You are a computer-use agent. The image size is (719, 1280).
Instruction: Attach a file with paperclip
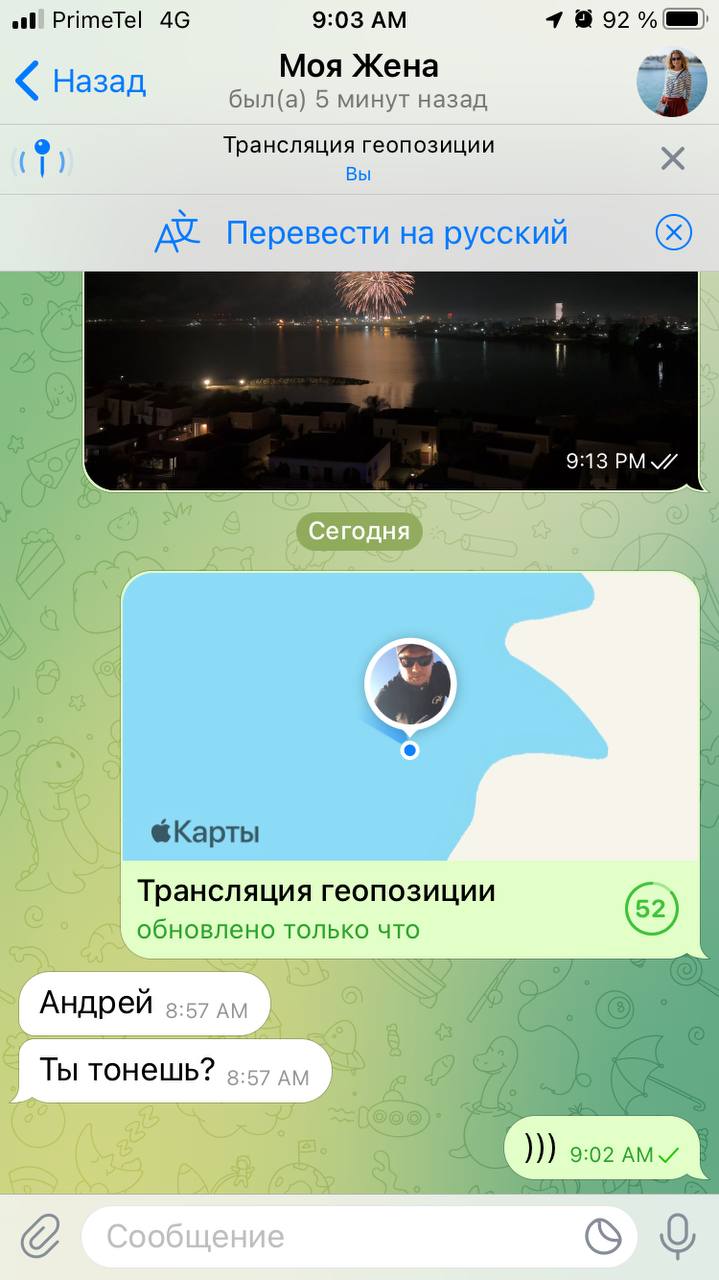(40, 1237)
